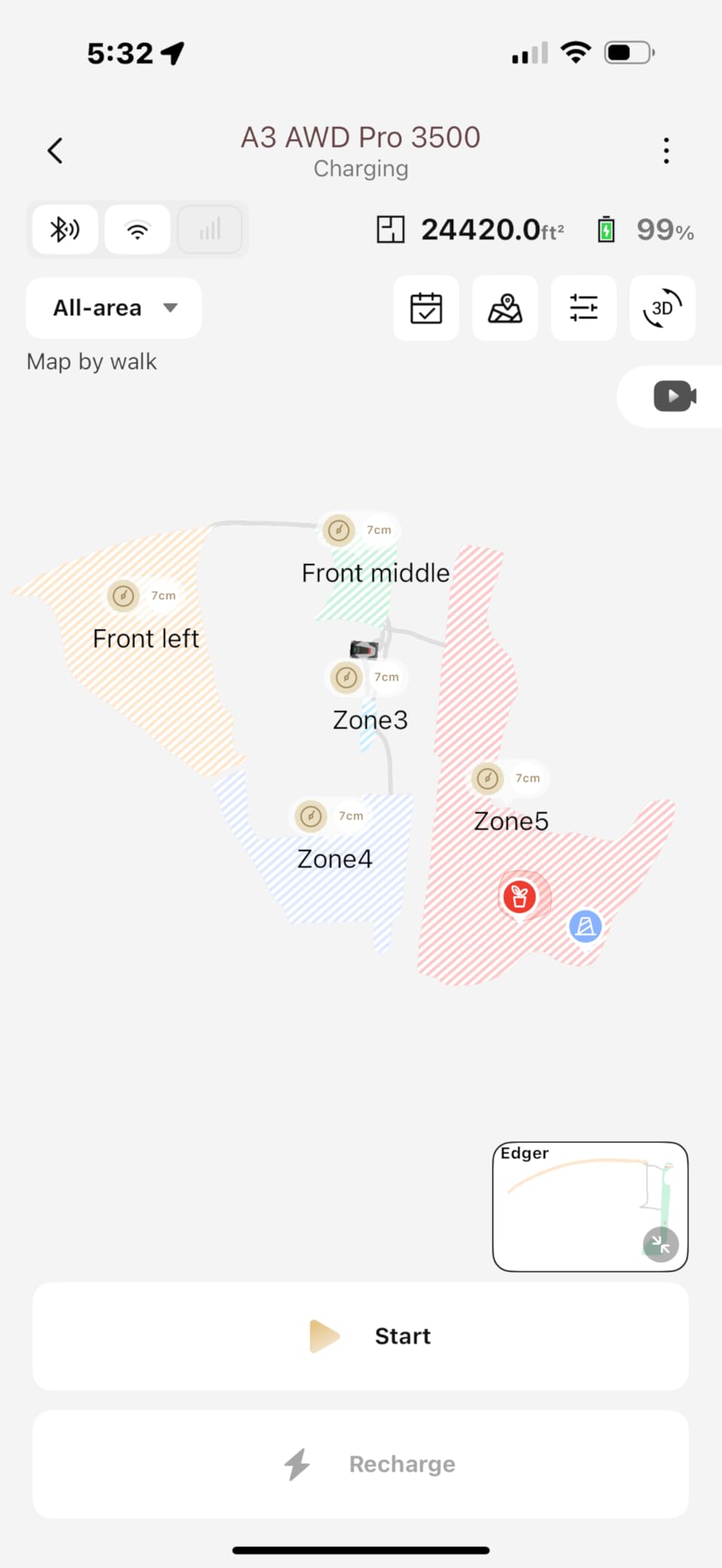Open the three-dot overflow menu
Viewport: 722px width, 1568px height.
click(x=666, y=150)
